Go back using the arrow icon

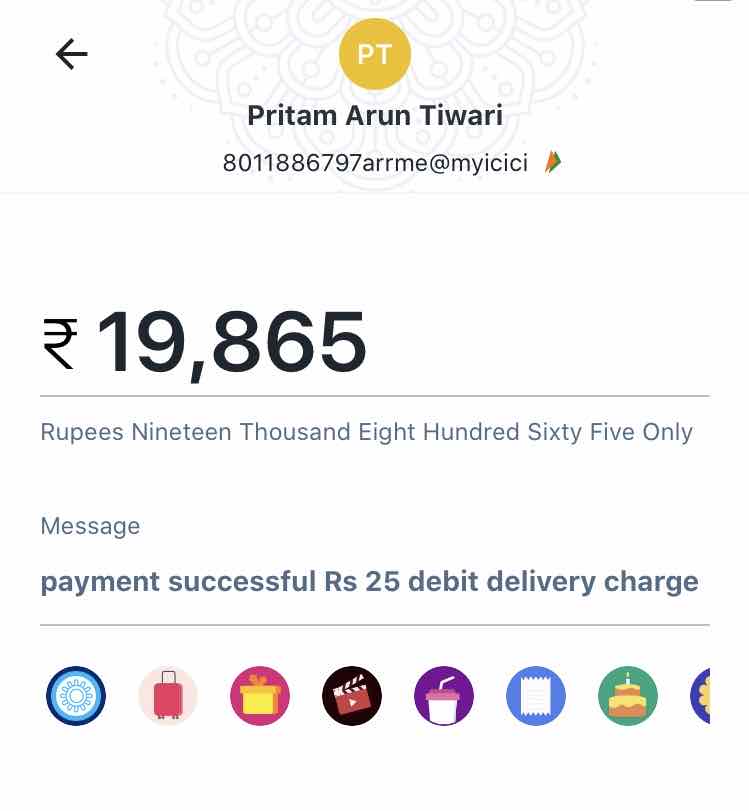[x=72, y=54]
